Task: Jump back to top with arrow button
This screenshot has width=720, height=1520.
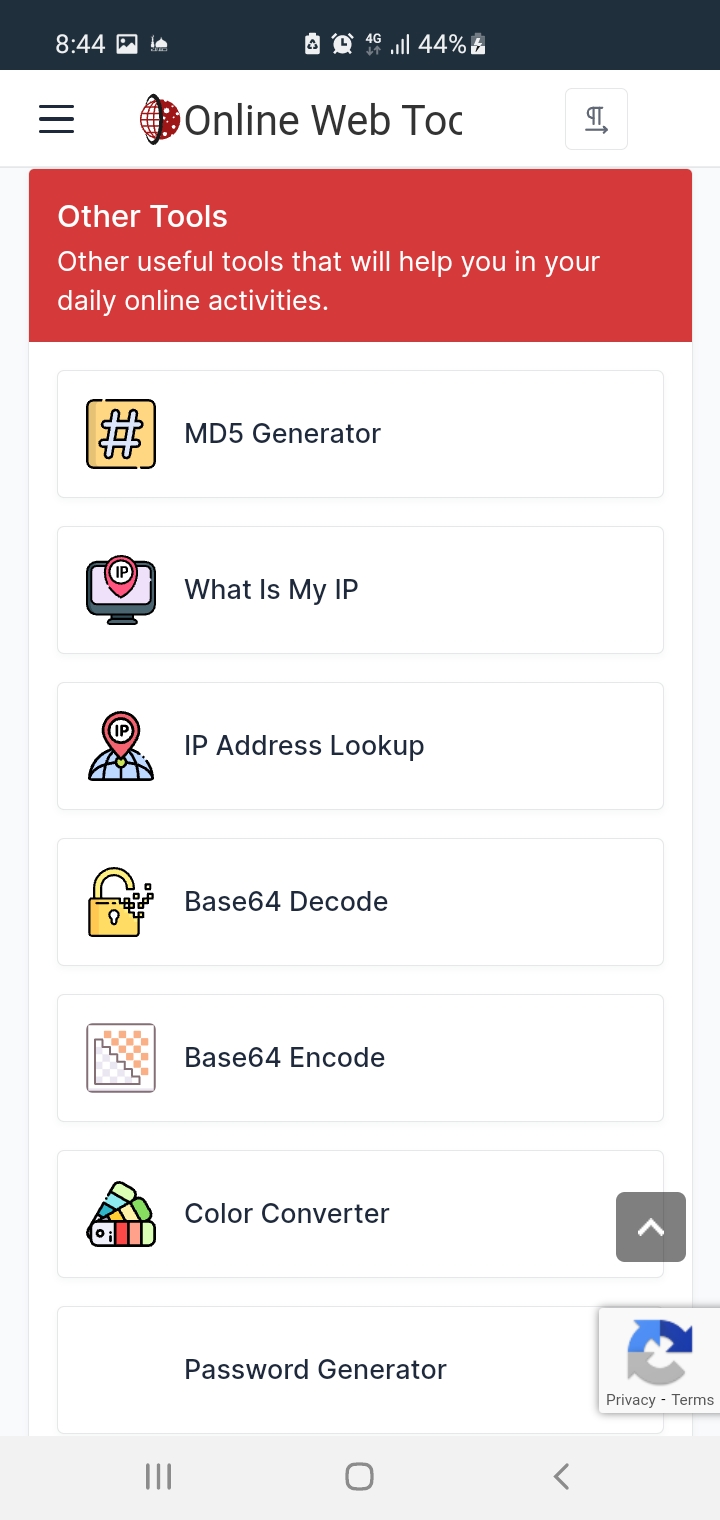Action: (651, 1227)
